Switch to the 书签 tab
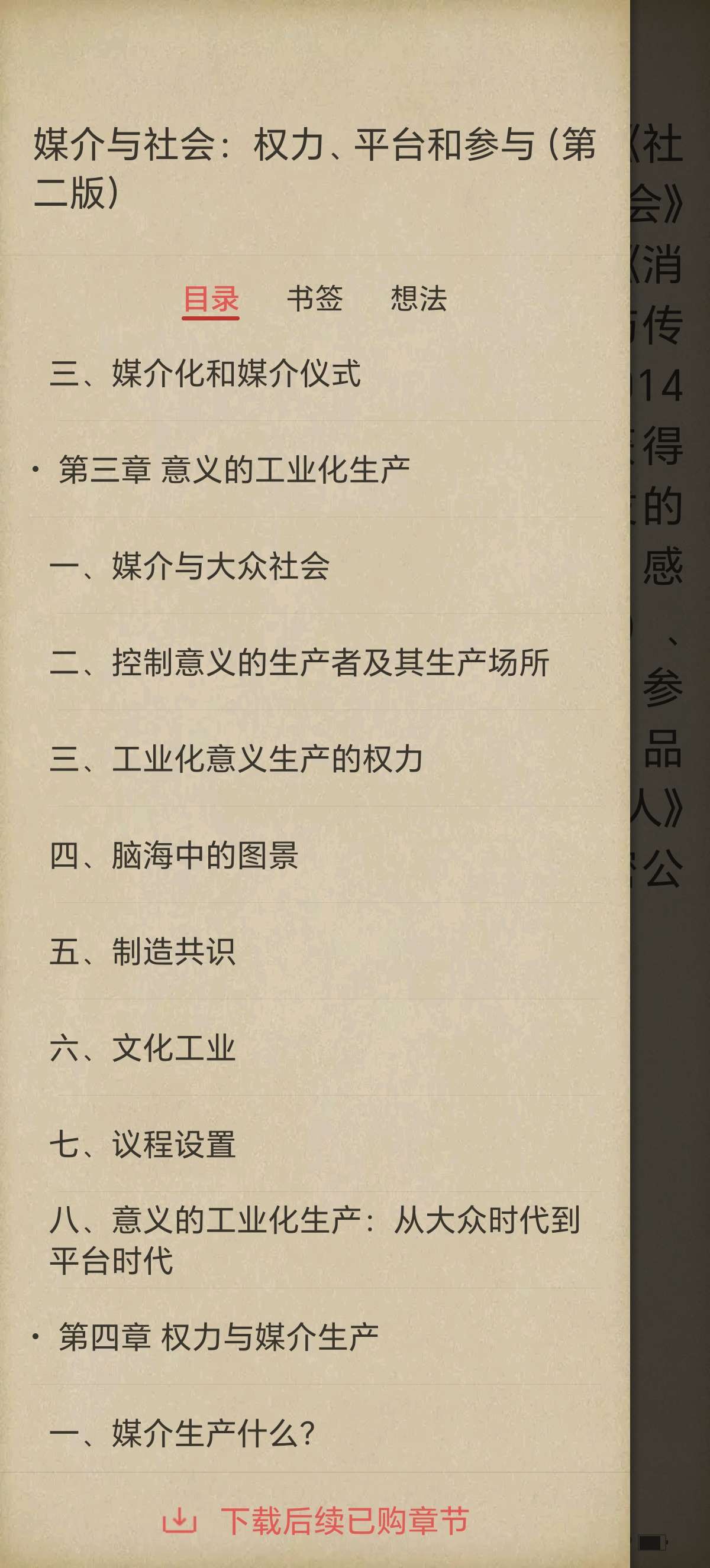 pyautogui.click(x=315, y=299)
